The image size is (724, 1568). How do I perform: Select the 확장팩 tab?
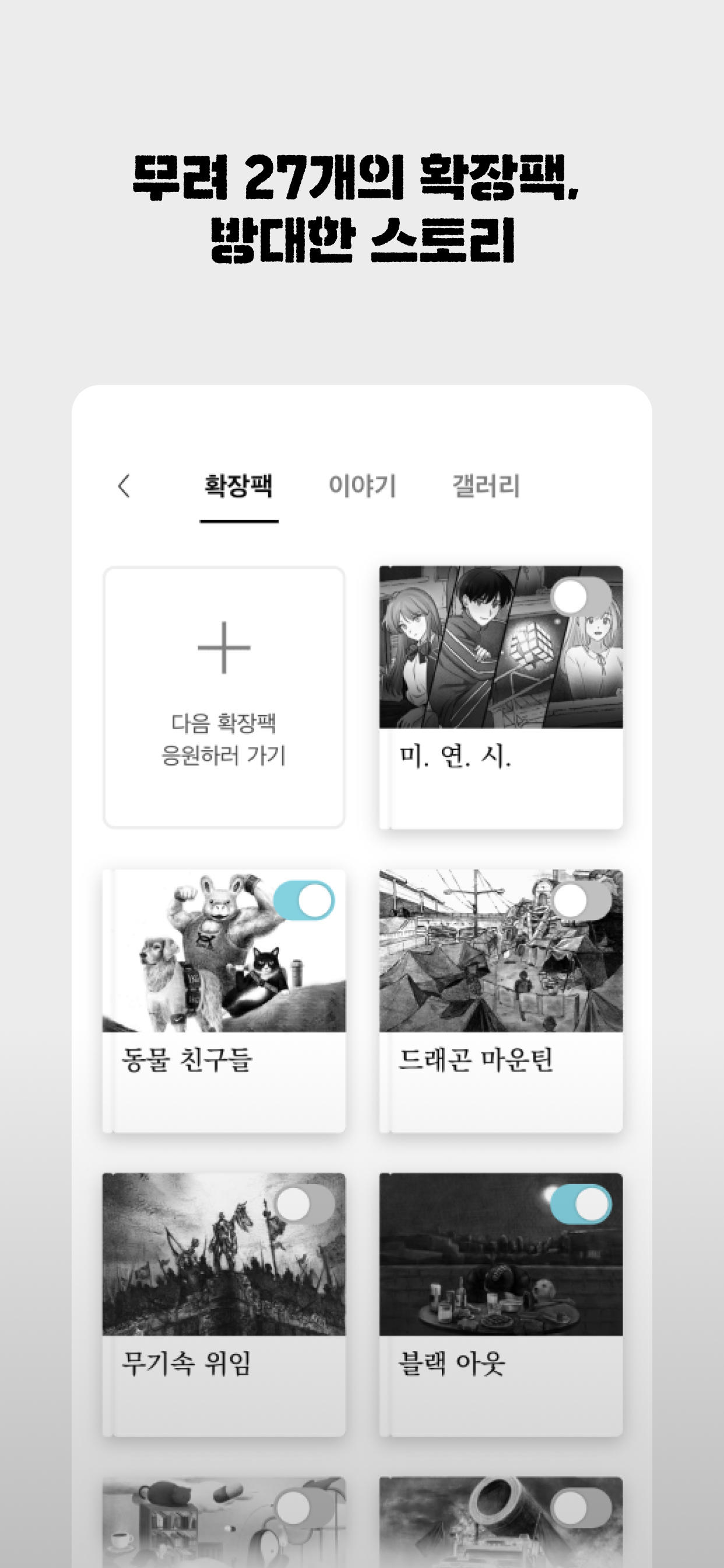240,485
